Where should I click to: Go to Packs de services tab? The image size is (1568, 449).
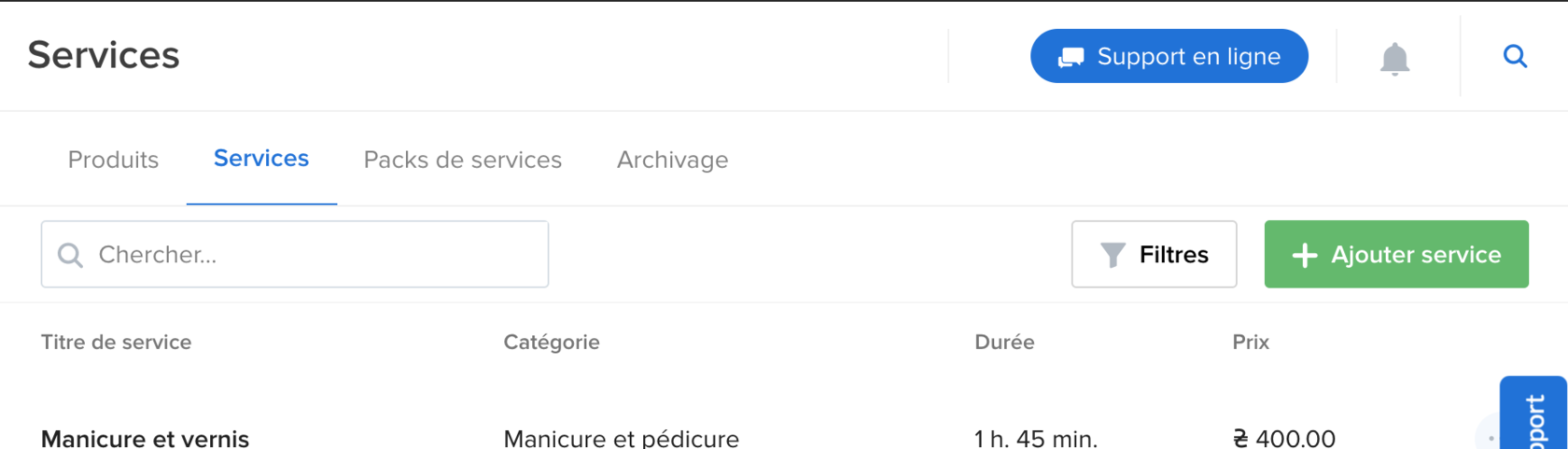462,160
